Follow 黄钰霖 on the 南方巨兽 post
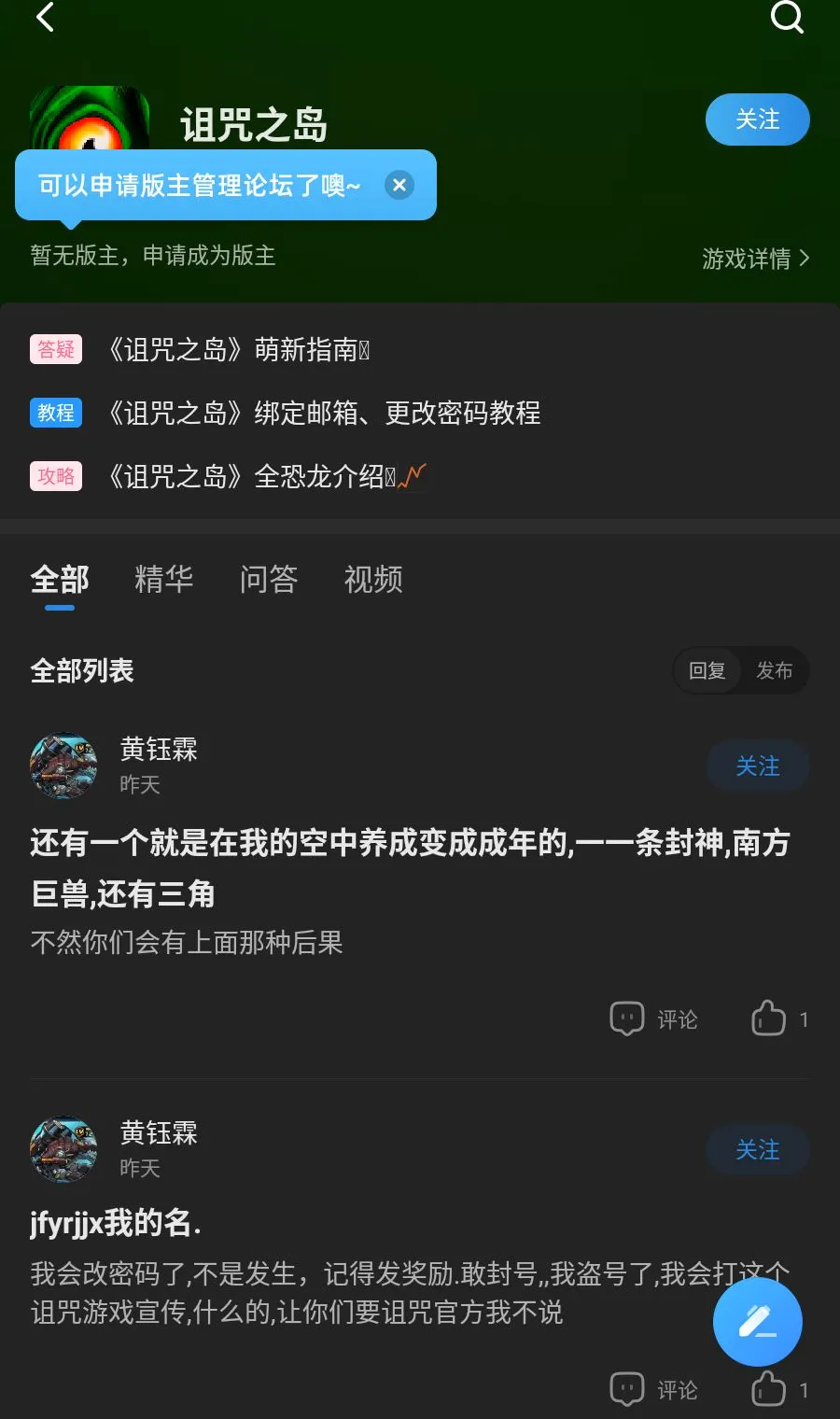 pyautogui.click(x=757, y=766)
